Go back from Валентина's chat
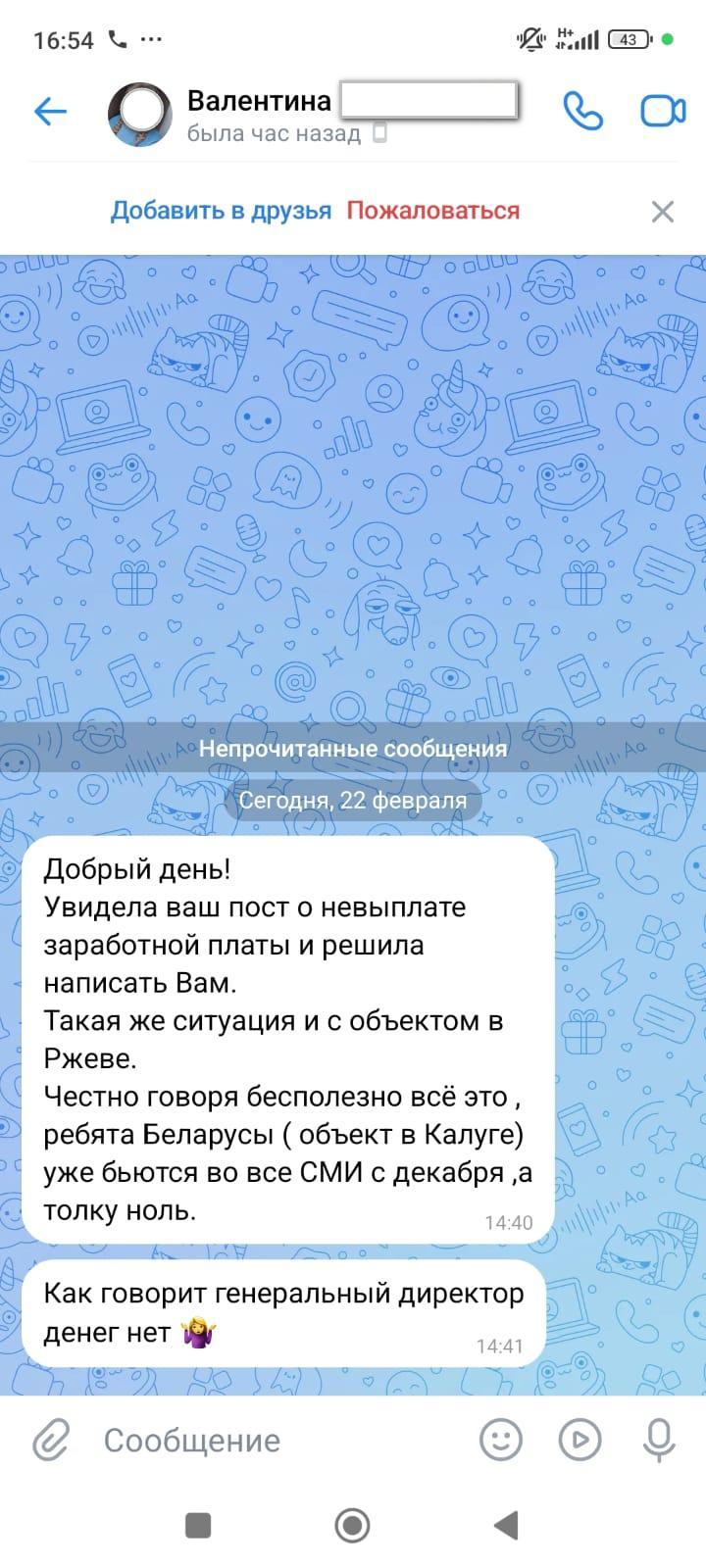 pos(50,112)
